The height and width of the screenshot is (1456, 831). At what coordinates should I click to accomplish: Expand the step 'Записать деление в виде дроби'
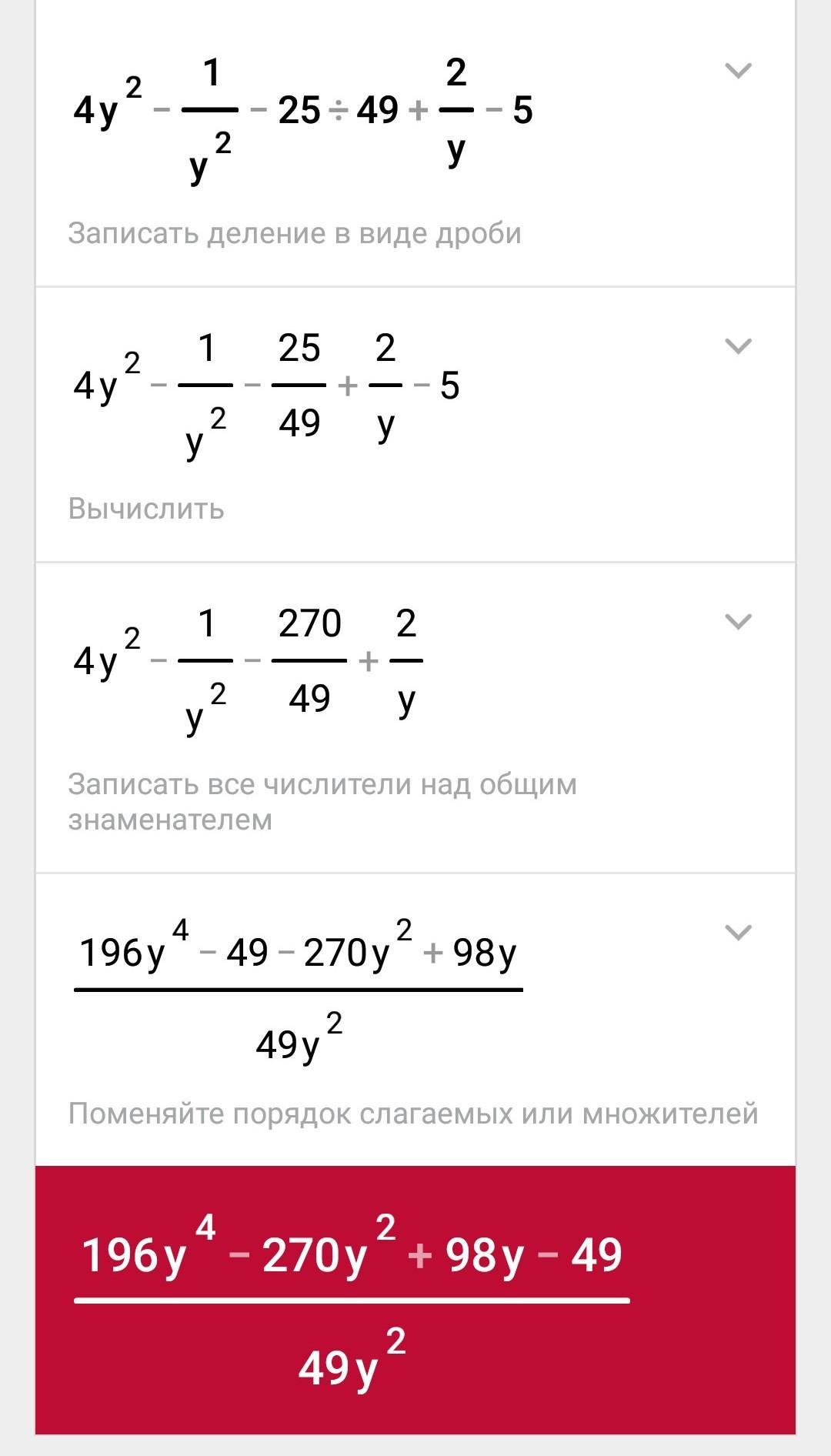coord(738,71)
